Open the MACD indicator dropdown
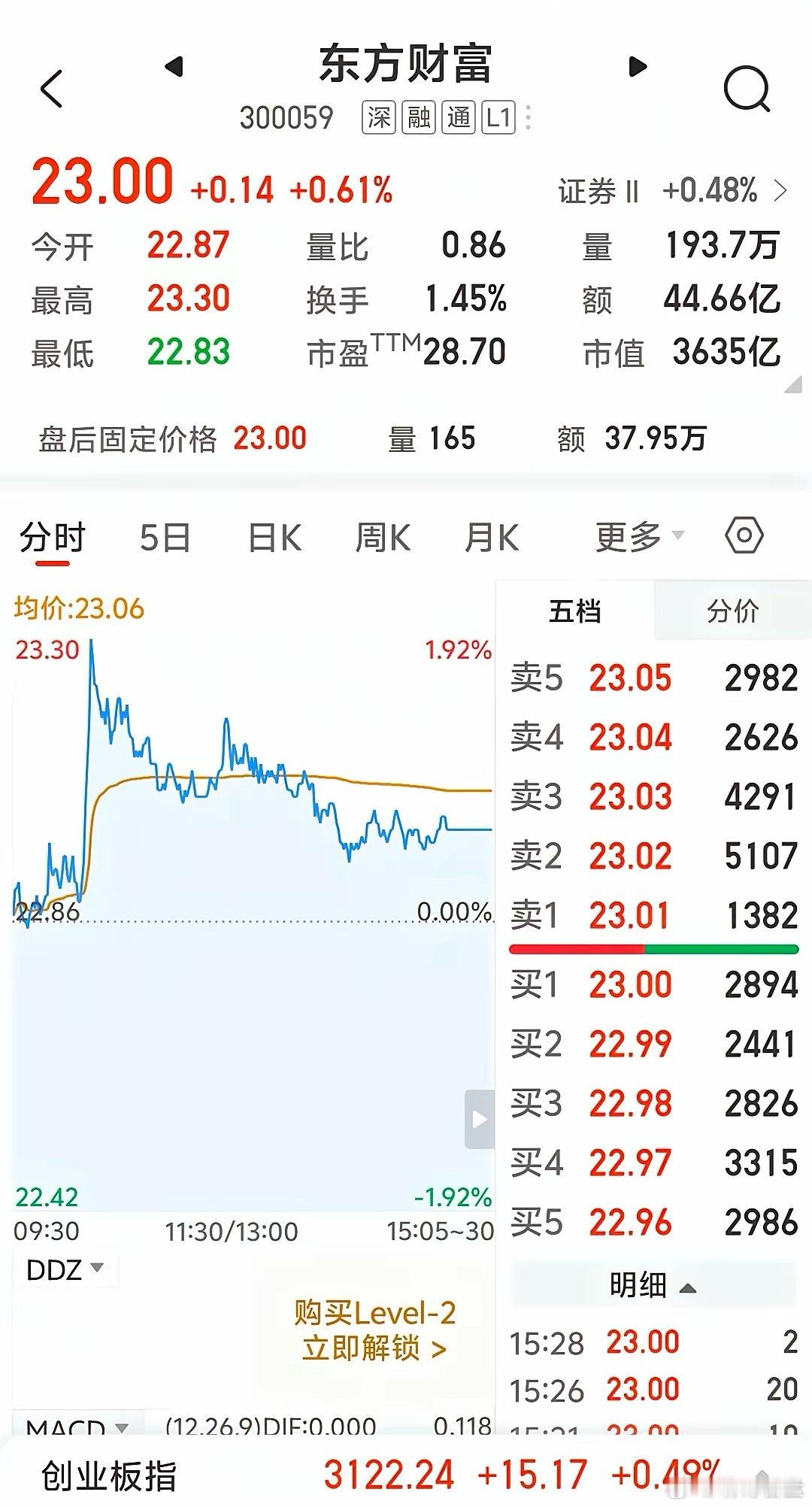 pos(77,1427)
